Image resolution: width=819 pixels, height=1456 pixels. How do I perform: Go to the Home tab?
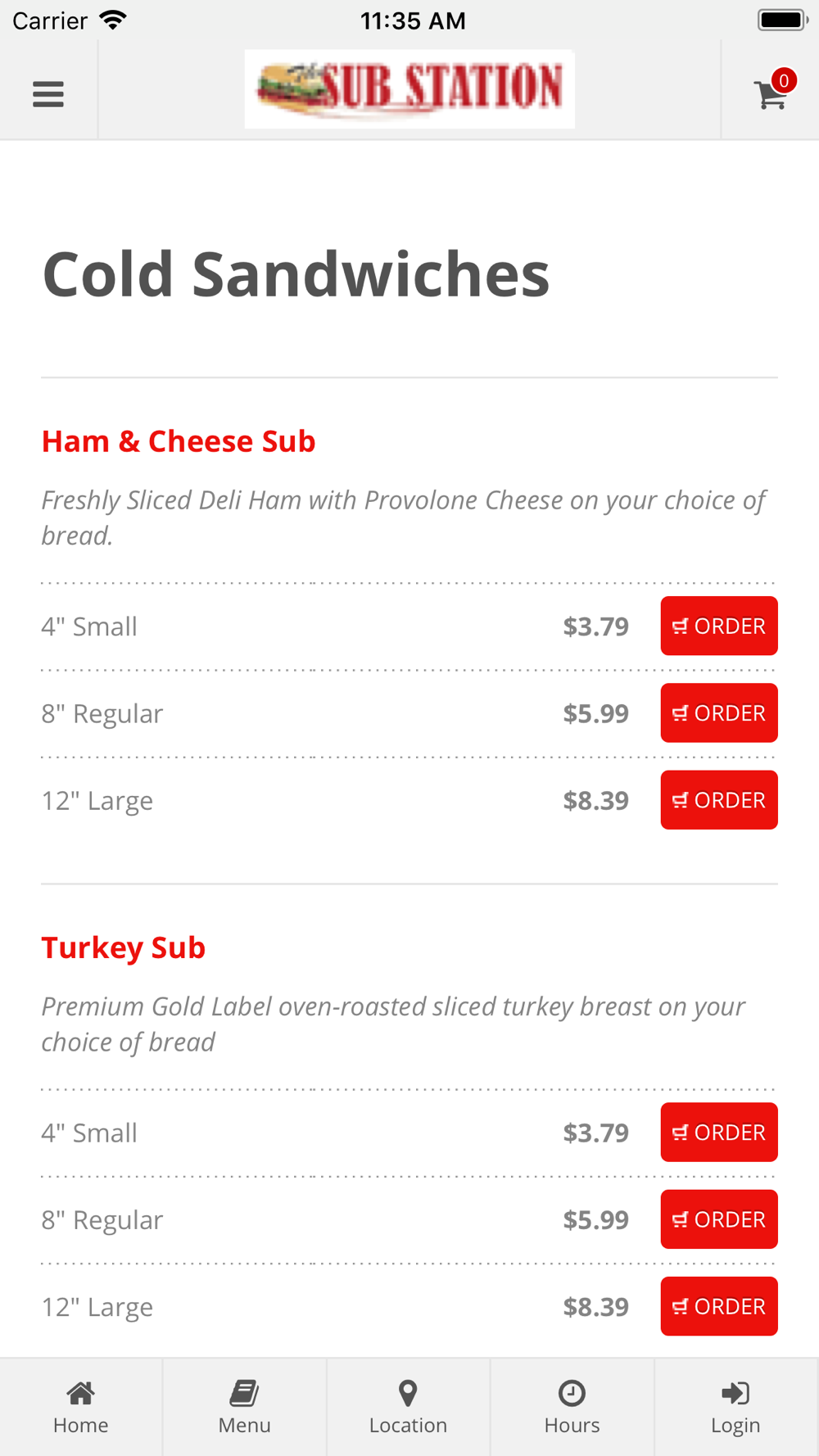tap(81, 1408)
